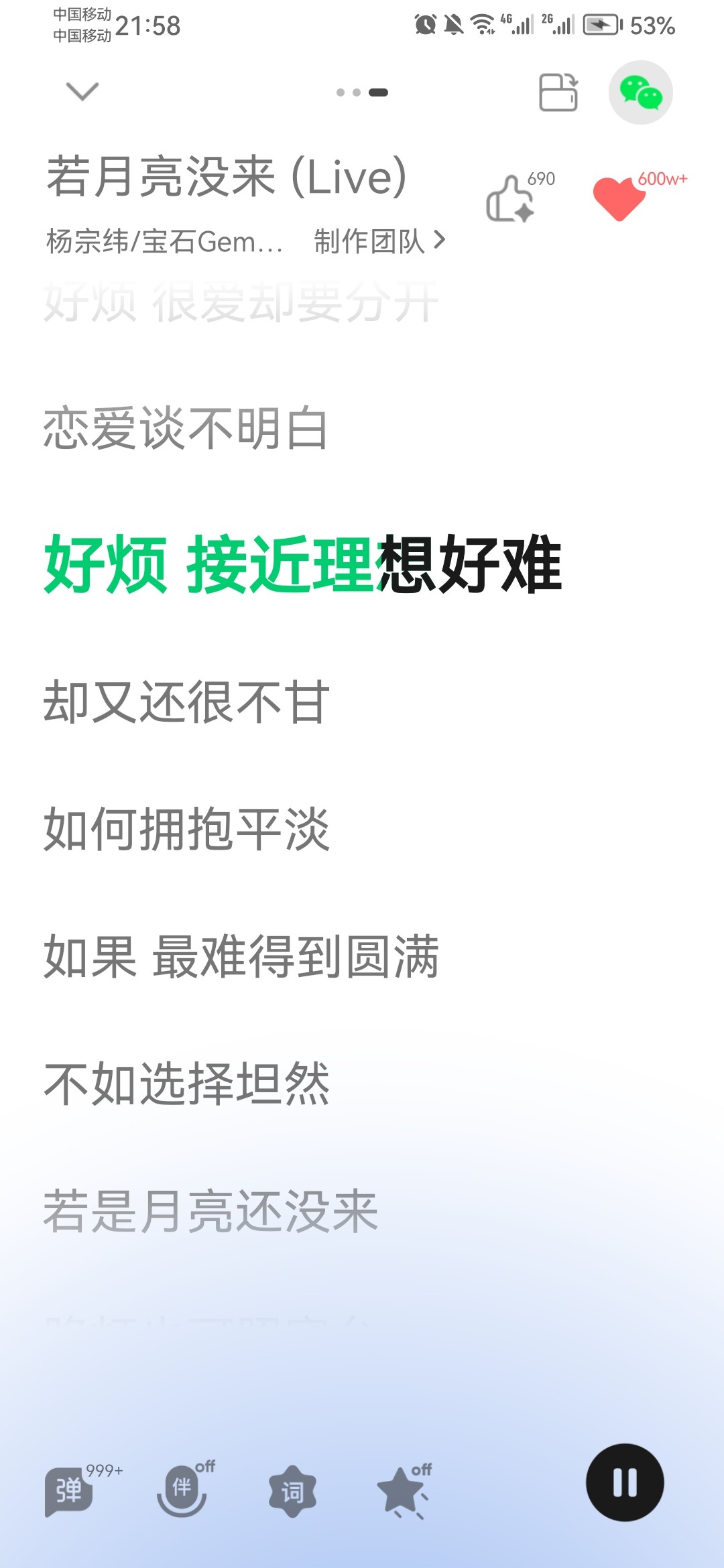Open the lyrics poster share icon

tap(558, 92)
